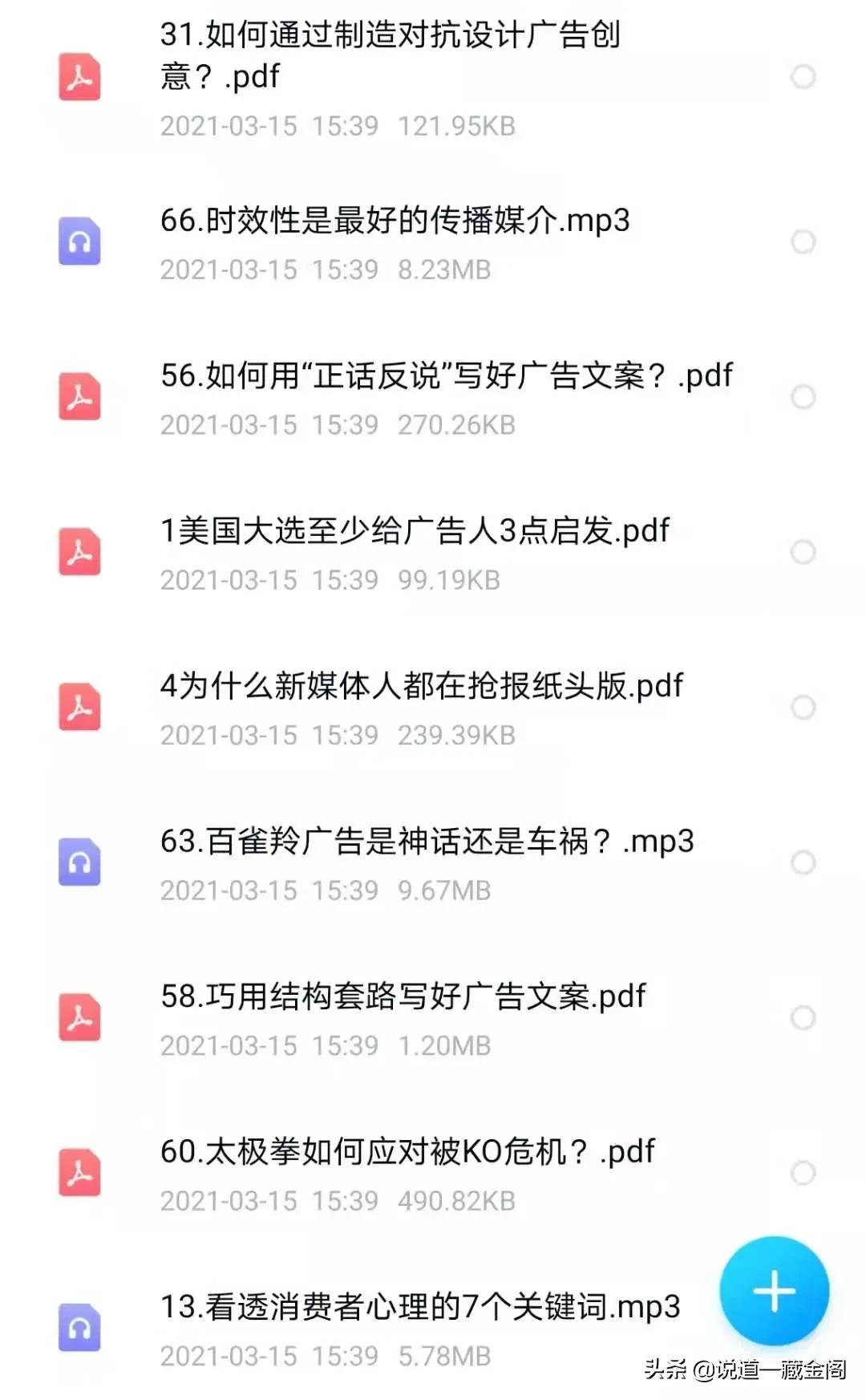The image size is (866, 1400).
Task: Open audio 66.时效性是最好的传播媒介.mp3
Action: pyautogui.click(x=395, y=221)
